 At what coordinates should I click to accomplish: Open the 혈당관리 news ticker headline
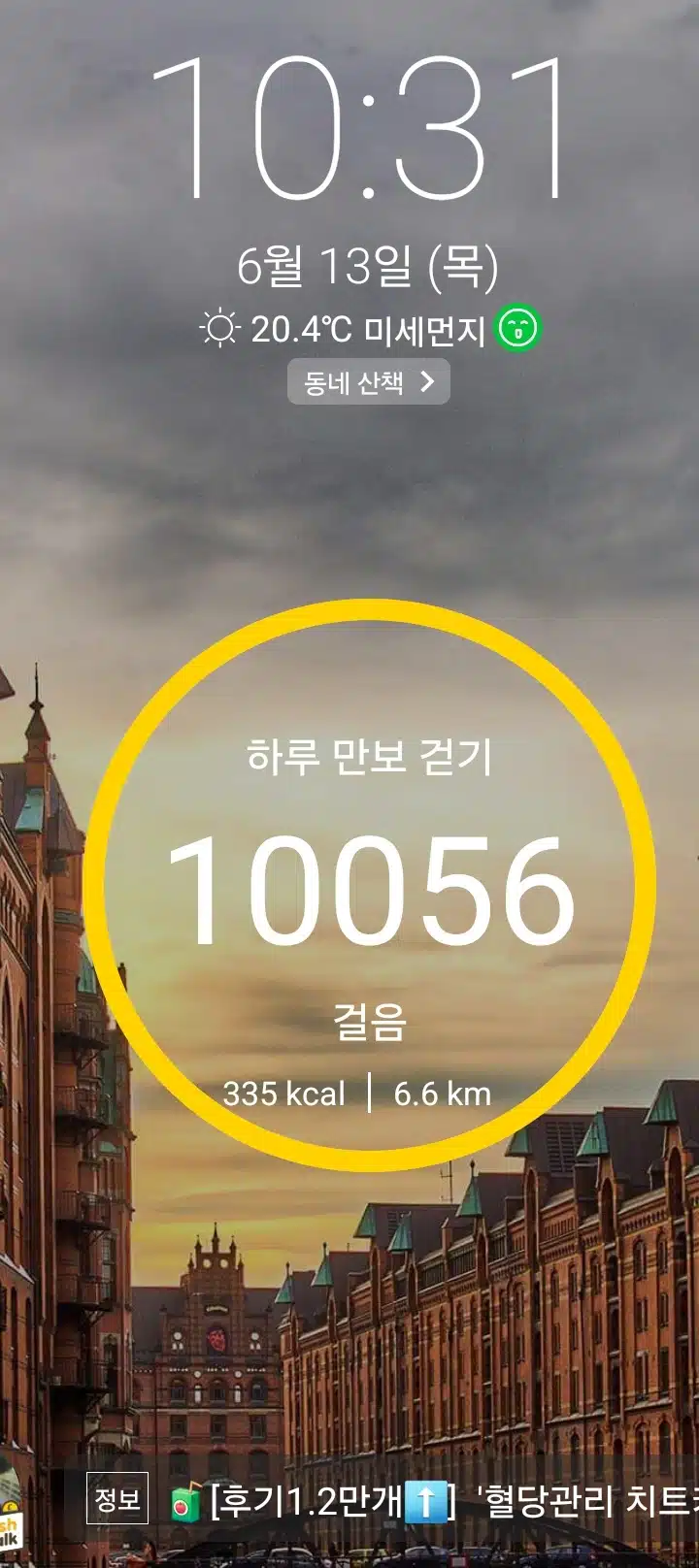434,1502
